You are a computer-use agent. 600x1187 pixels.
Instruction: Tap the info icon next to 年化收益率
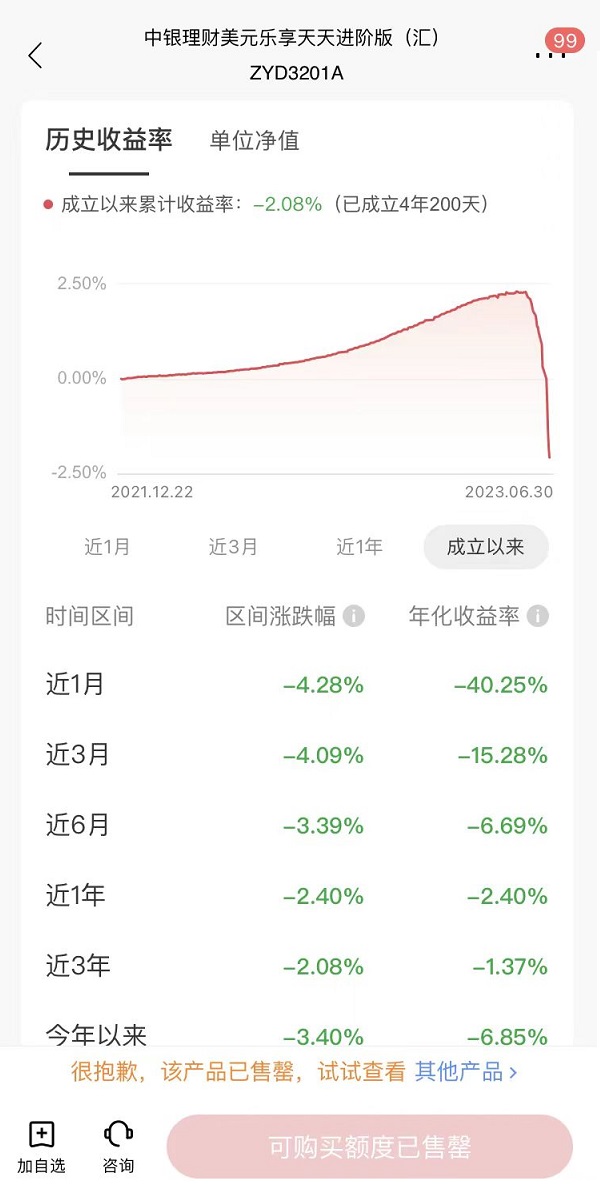pos(538,616)
